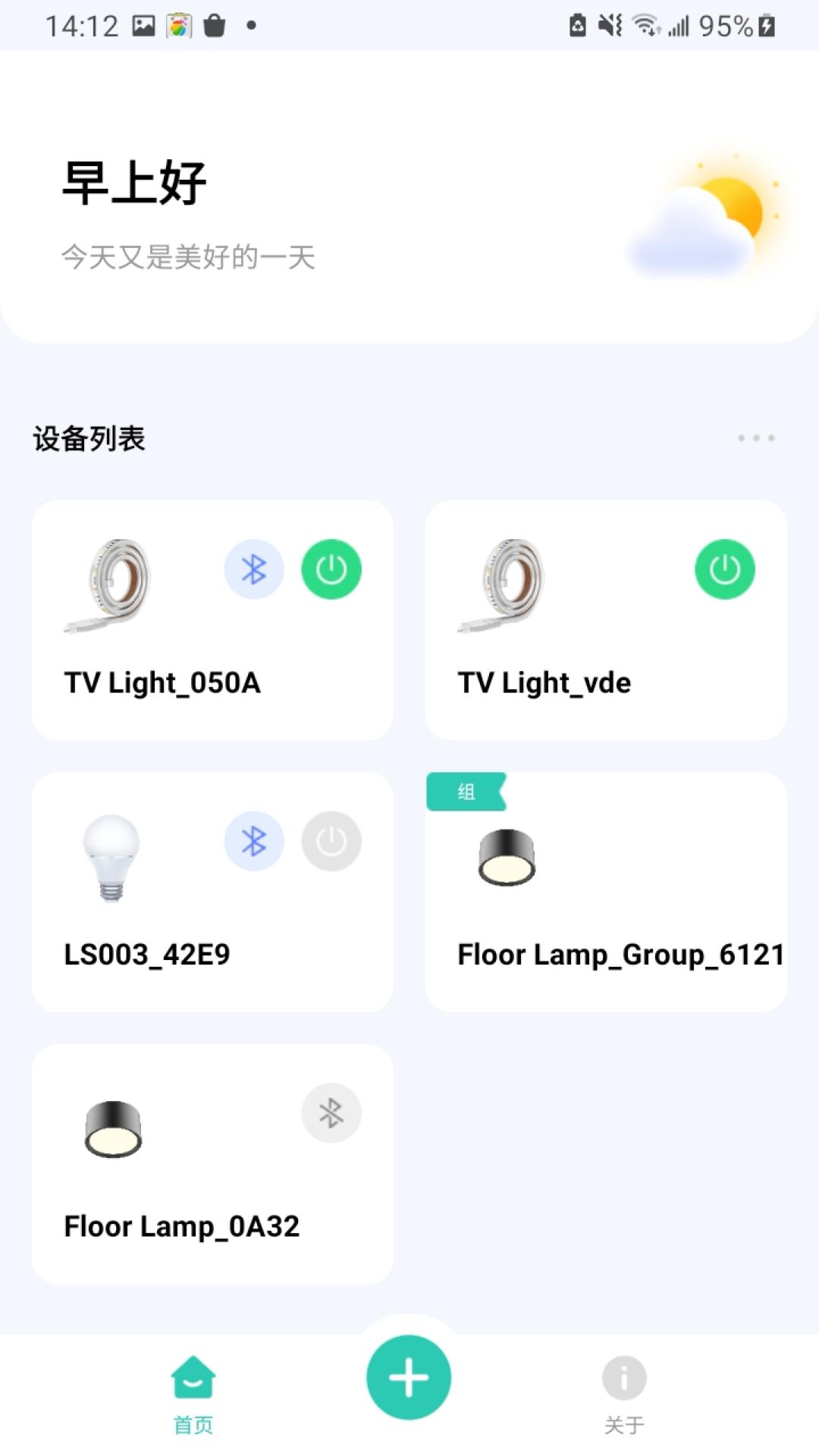Tap the green plus button to add device

tap(408, 1378)
